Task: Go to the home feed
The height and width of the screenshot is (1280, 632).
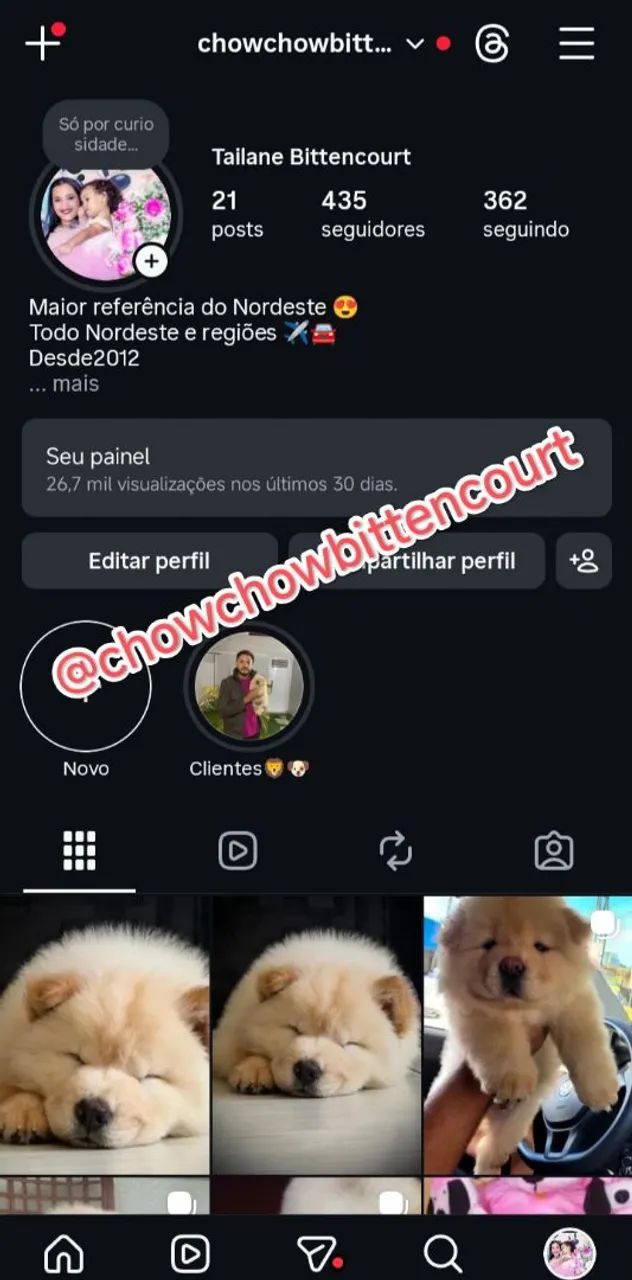Action: click(x=64, y=1253)
